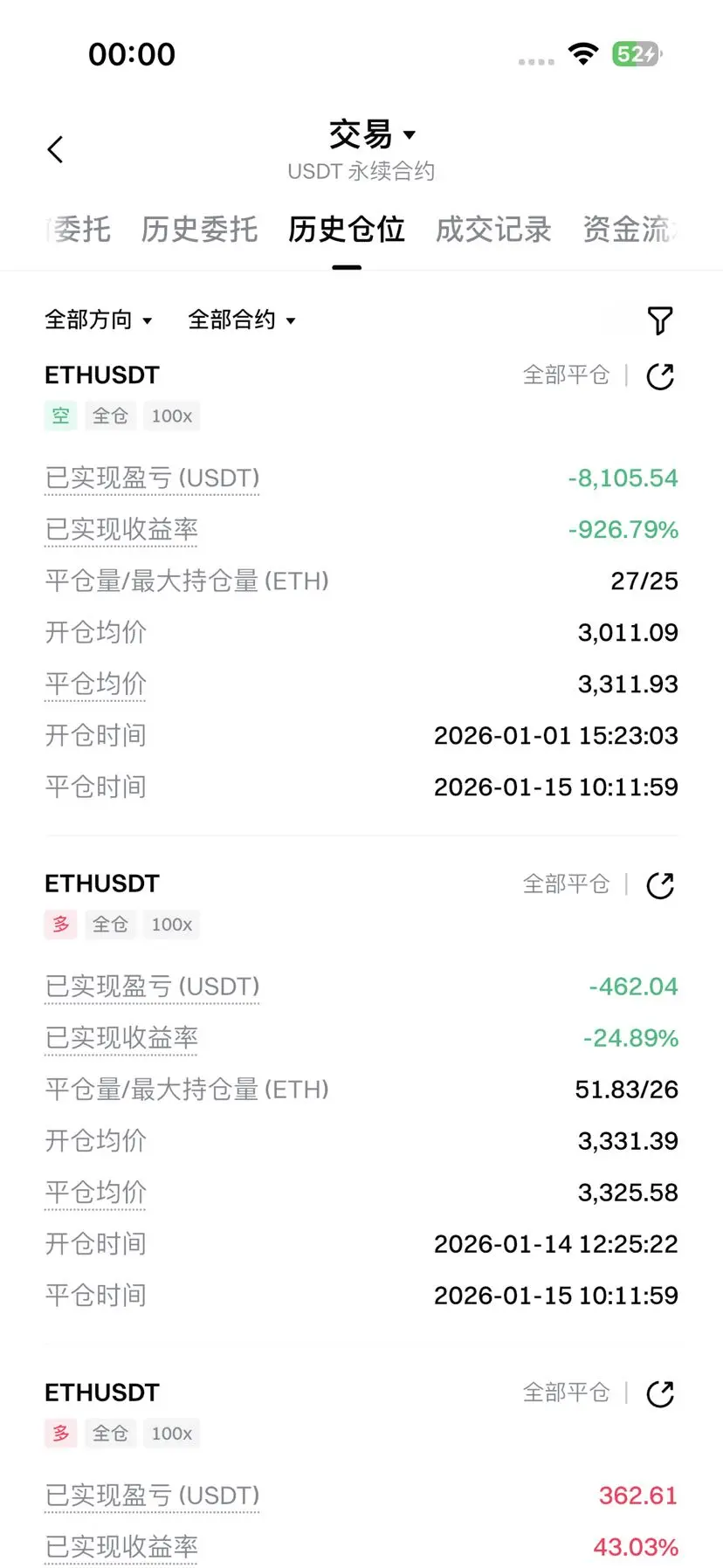This screenshot has width=723, height=1568.
Task: Open the 交易 title dropdown
Action: (372, 134)
